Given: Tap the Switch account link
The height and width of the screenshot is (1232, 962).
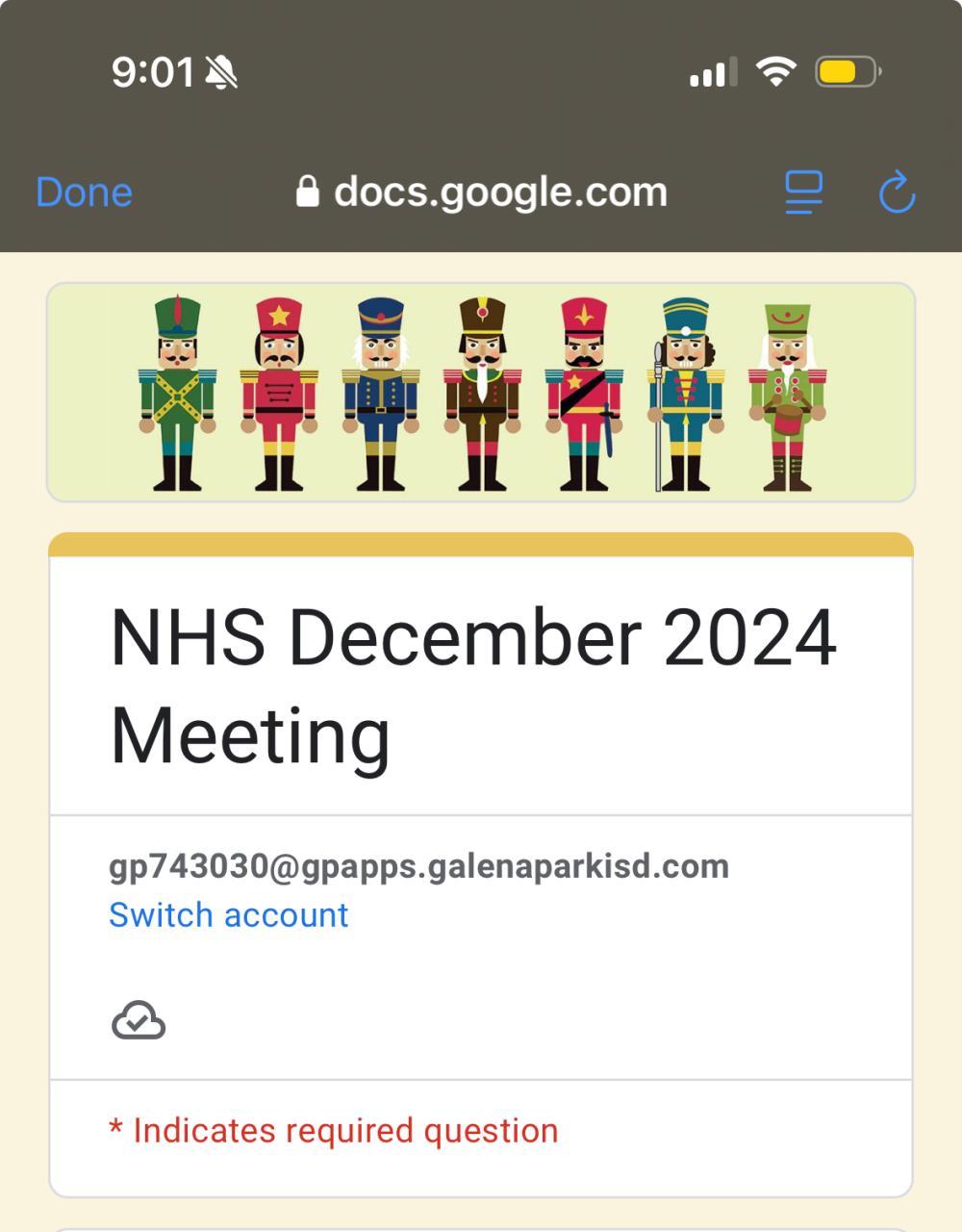Looking at the screenshot, I should pyautogui.click(x=228, y=914).
